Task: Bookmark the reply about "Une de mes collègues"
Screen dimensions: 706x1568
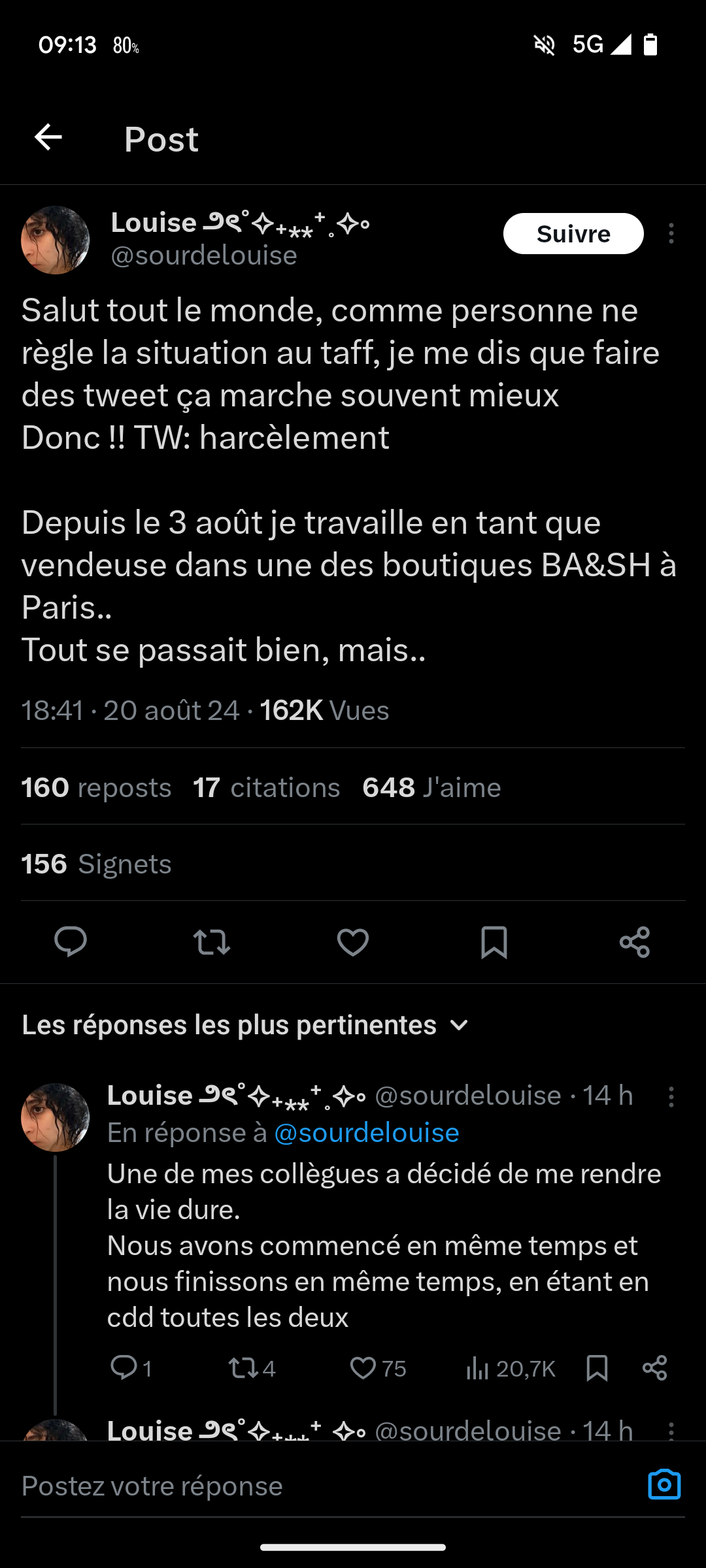Action: 597,1367
